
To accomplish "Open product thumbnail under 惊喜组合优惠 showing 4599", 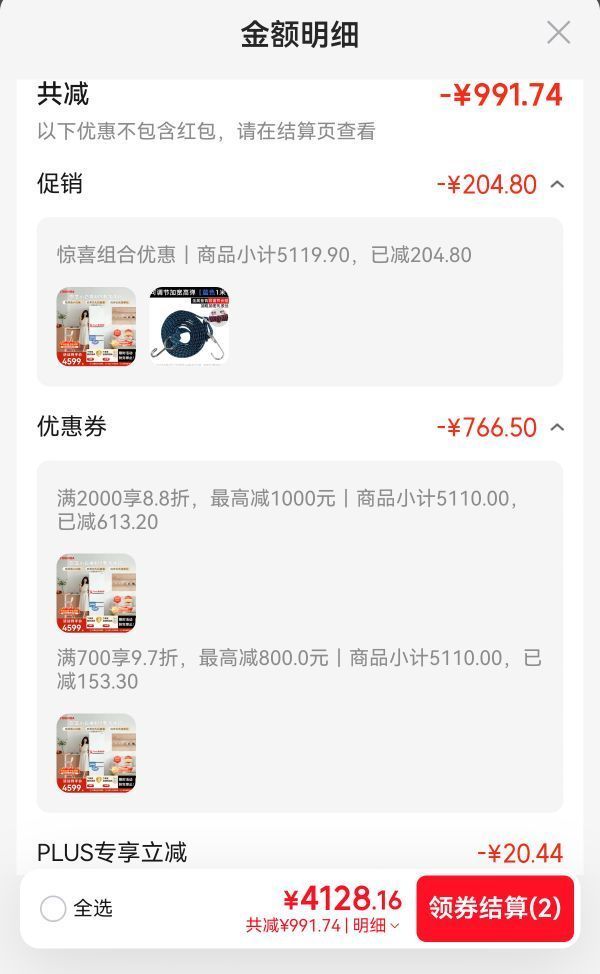I will click(96, 326).
